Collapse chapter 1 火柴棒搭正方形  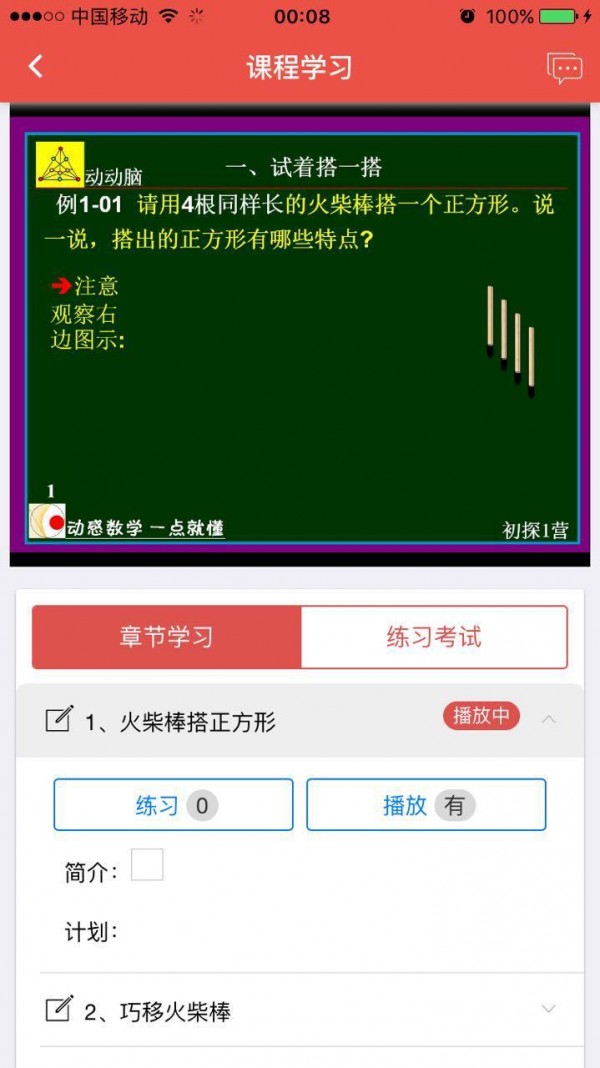point(548,718)
